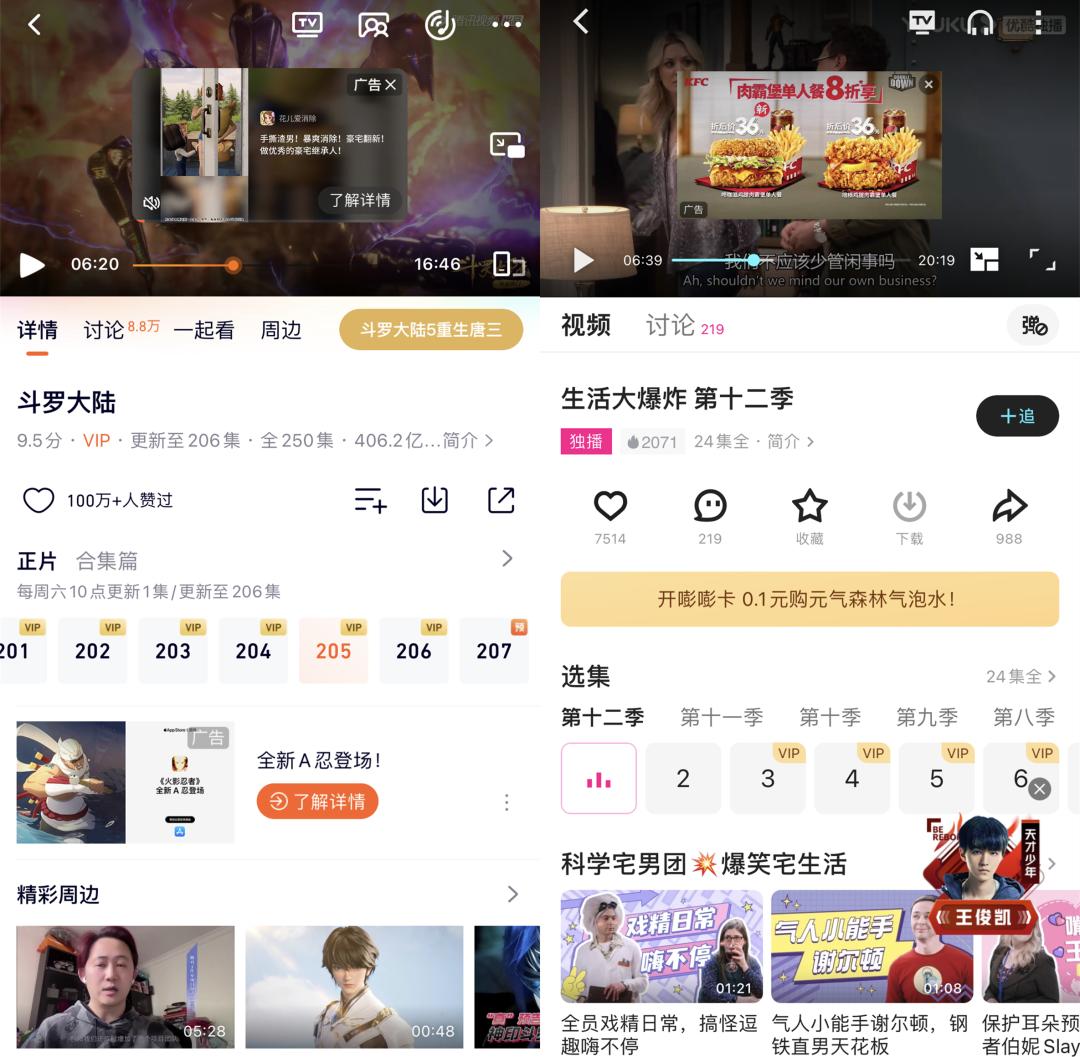Switch to the 一起看 tab

coord(204,330)
